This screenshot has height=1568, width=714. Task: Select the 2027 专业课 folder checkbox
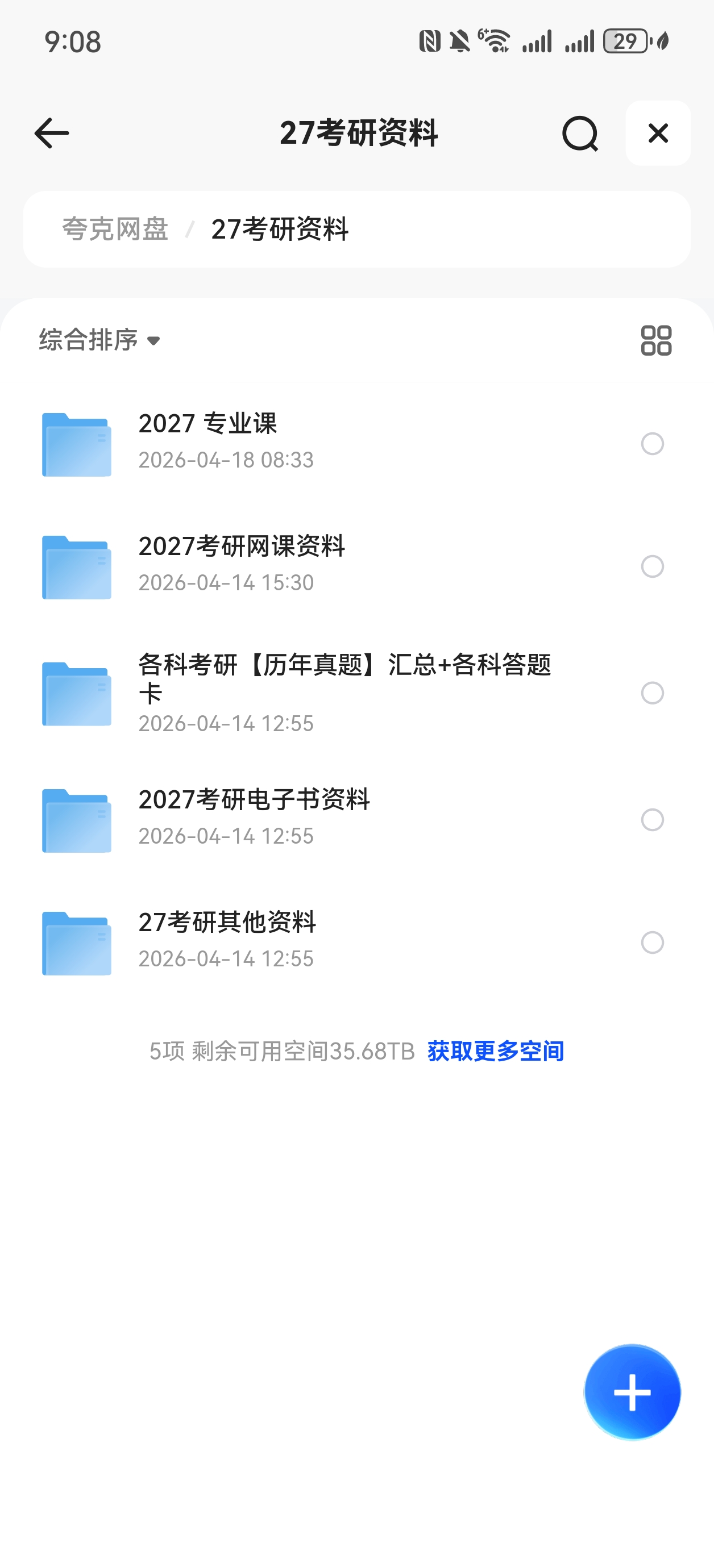click(x=653, y=444)
